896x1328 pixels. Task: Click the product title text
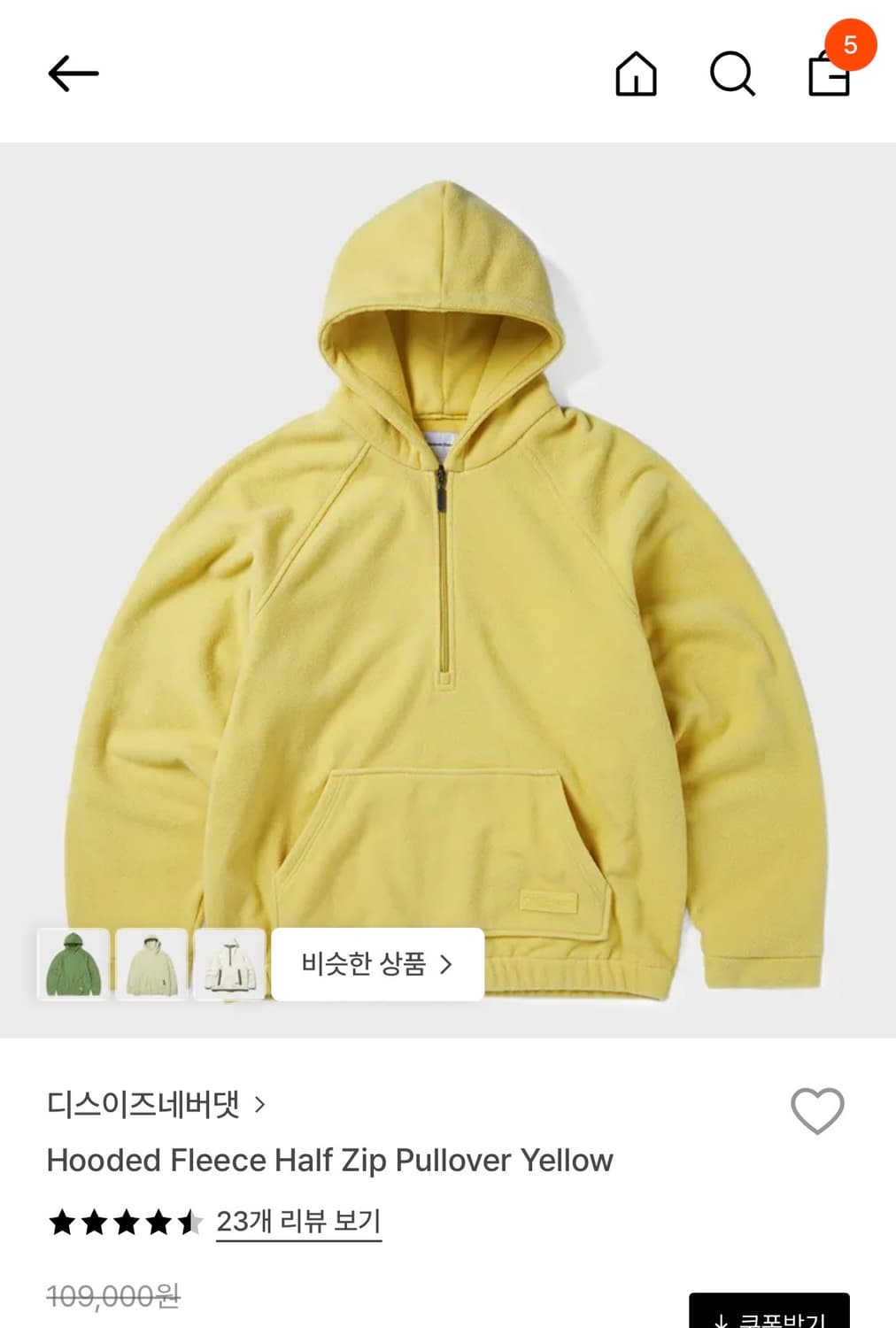[330, 1161]
